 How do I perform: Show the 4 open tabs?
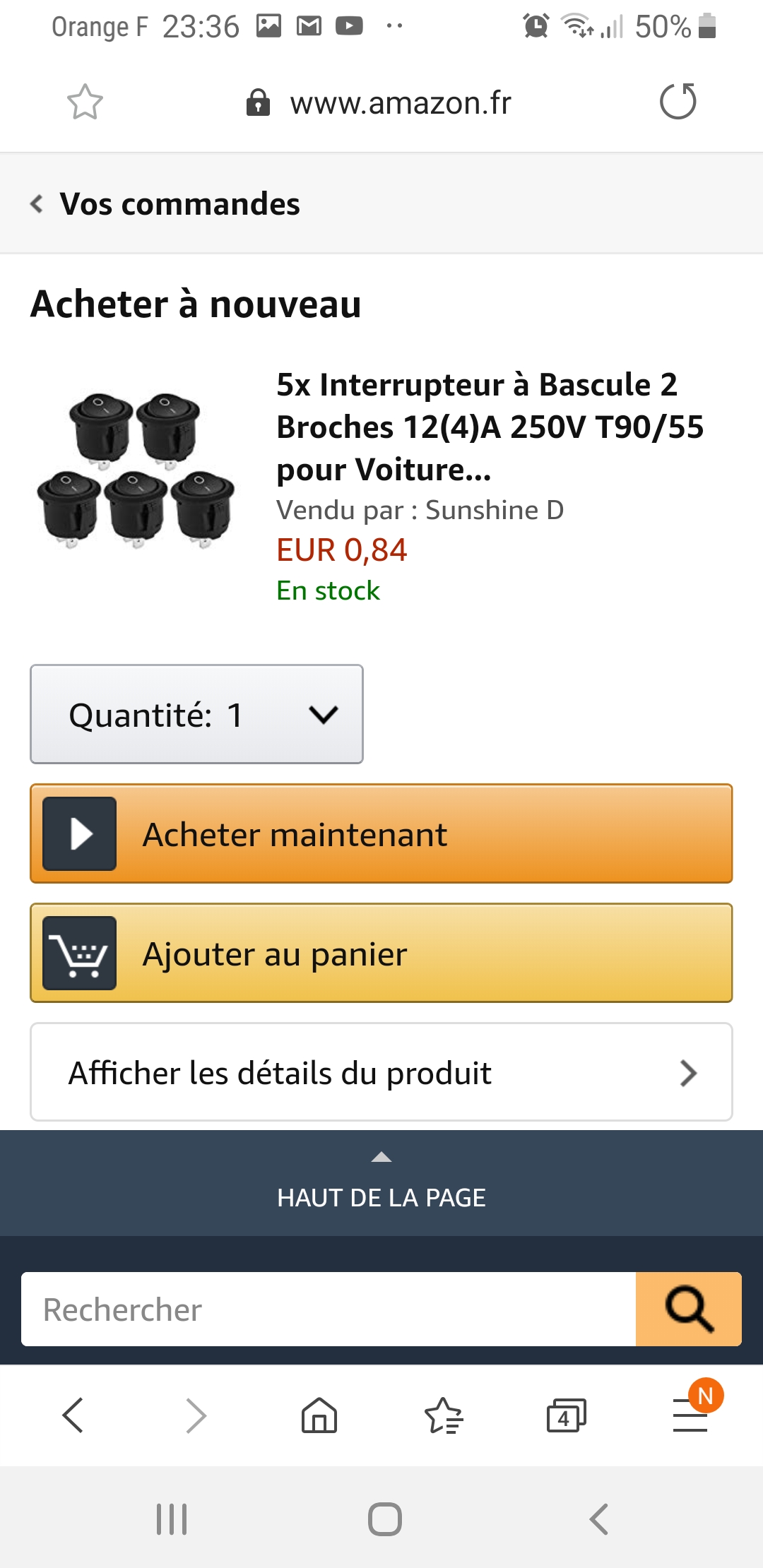click(x=566, y=1415)
